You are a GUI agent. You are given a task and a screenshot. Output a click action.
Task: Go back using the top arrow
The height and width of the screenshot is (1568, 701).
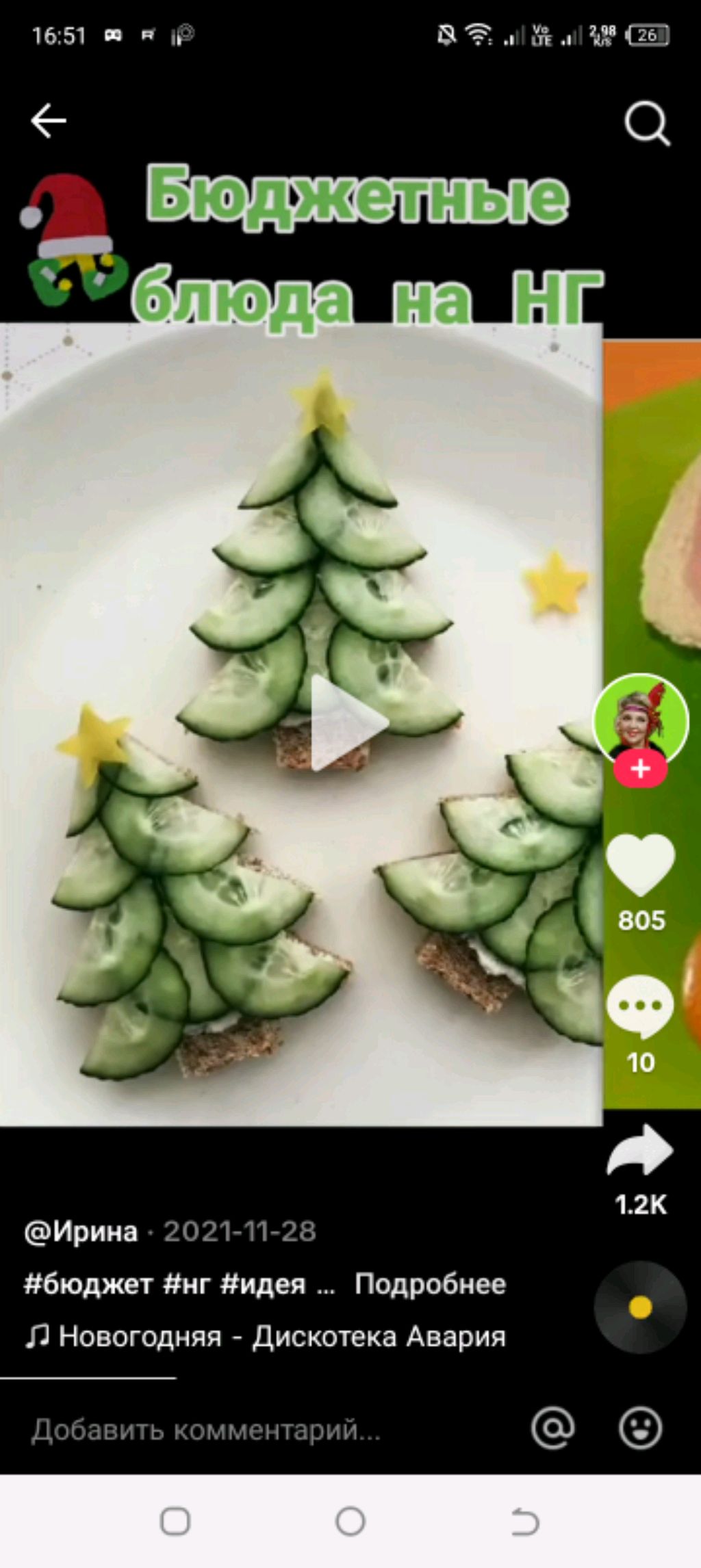(x=49, y=121)
